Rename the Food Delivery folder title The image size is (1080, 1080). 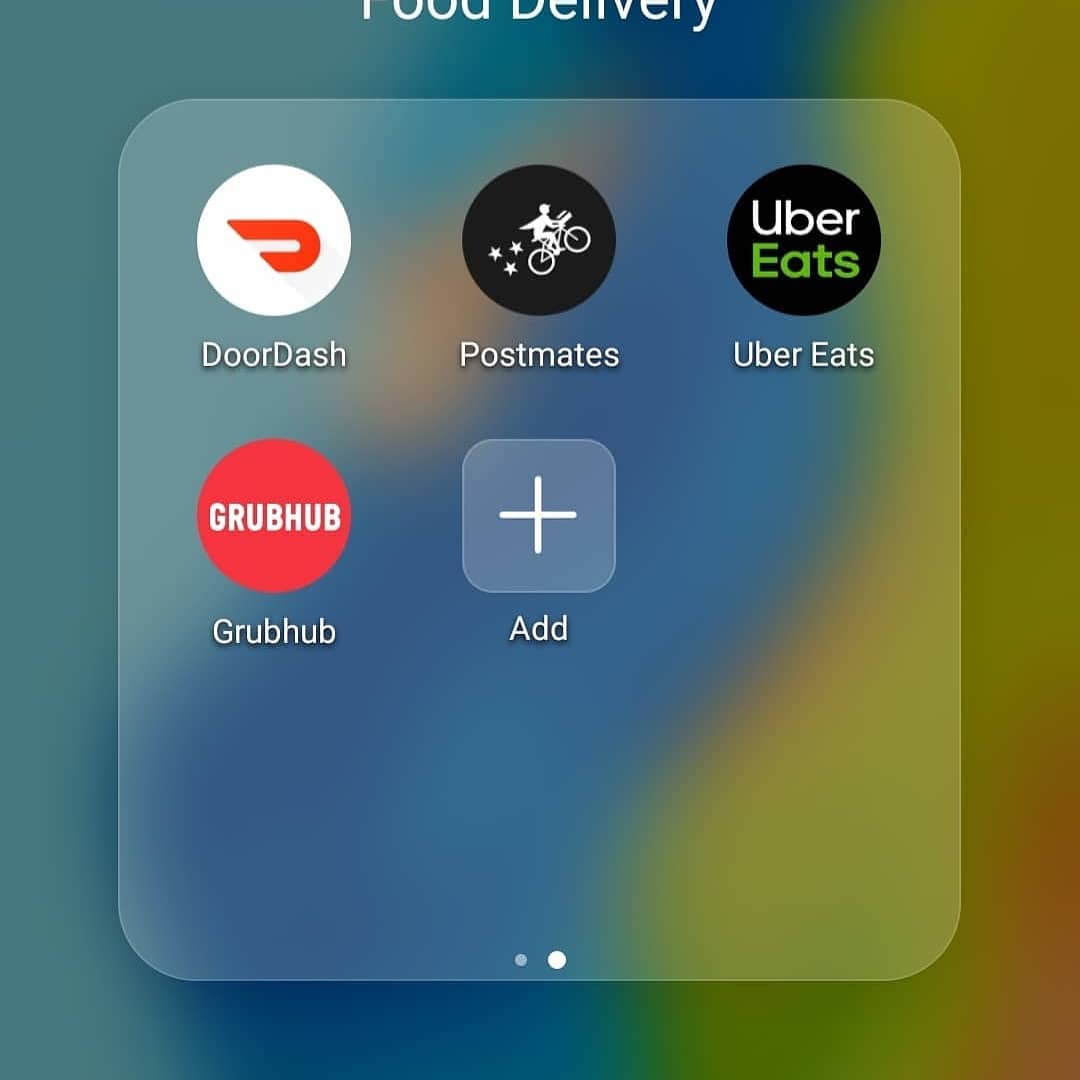pos(538,10)
